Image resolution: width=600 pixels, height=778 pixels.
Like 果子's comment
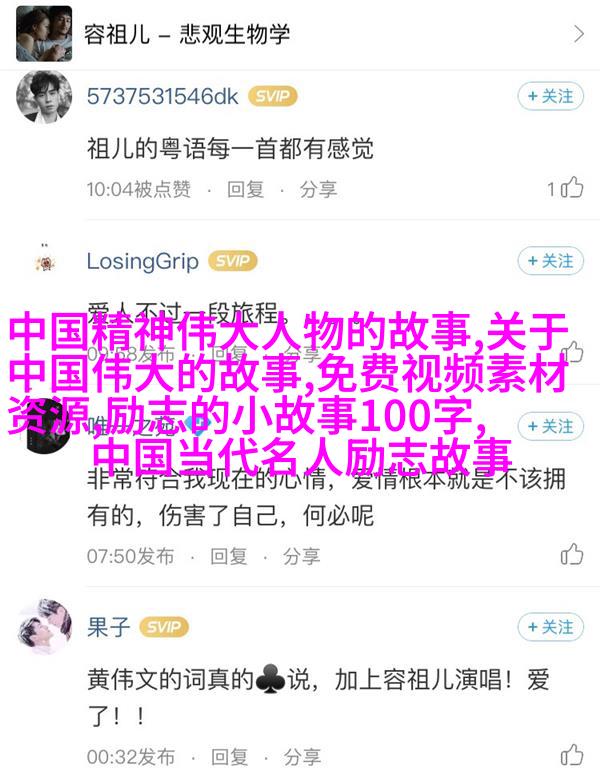point(571,754)
